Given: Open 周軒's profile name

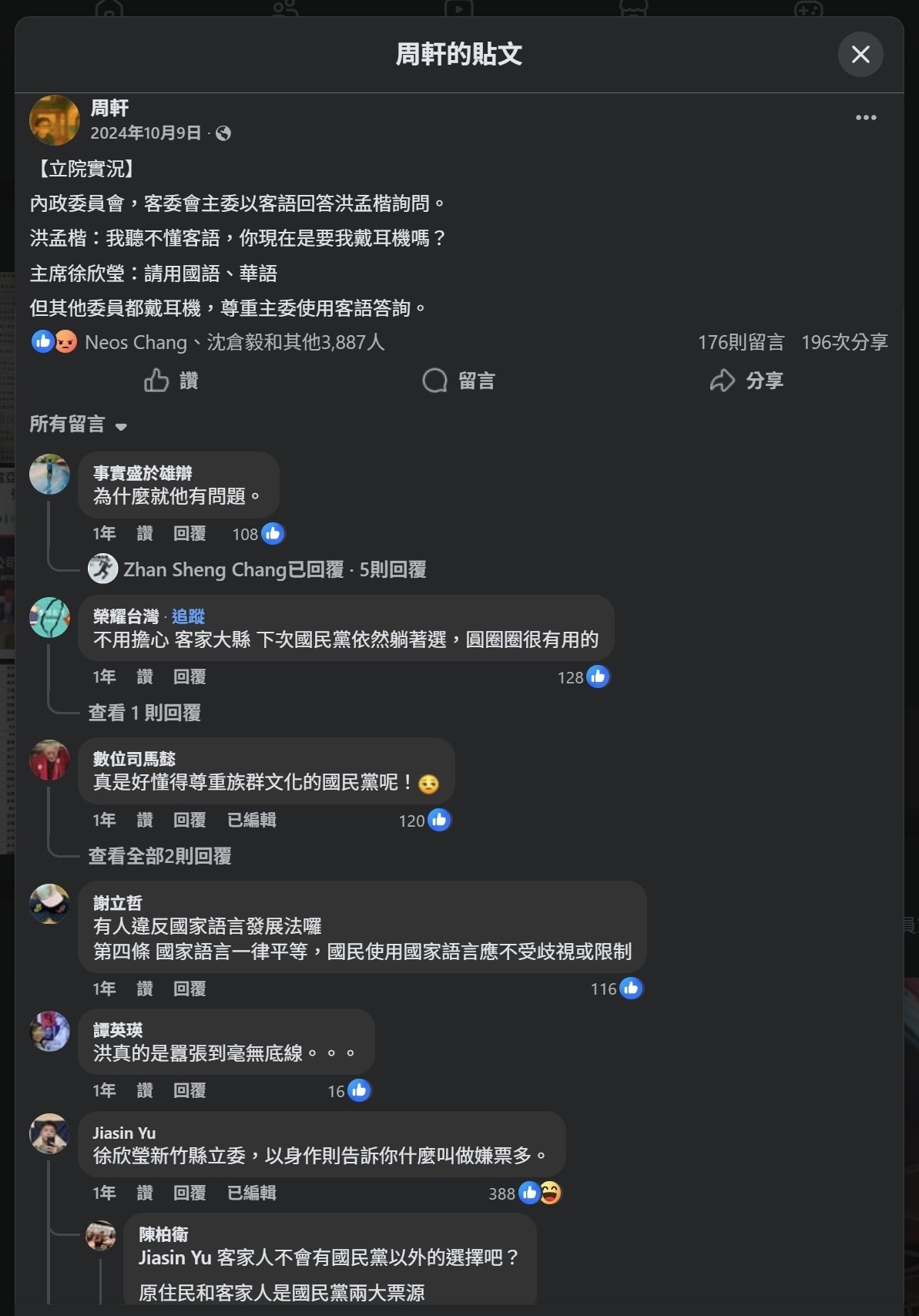Looking at the screenshot, I should [109, 109].
